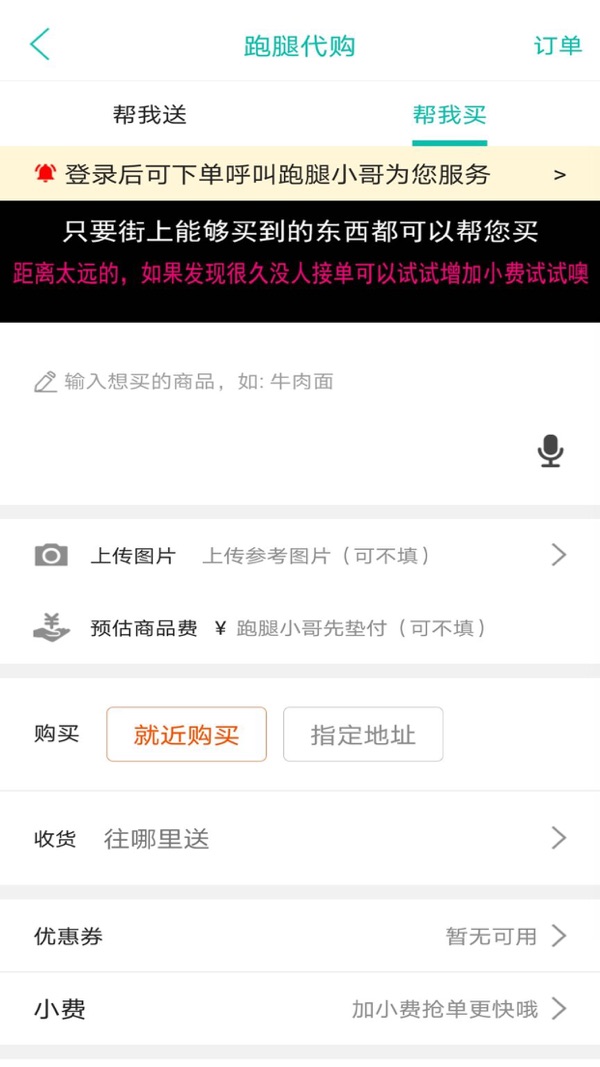
Task: Open 优惠券 coupon row
Action: pyautogui.click(x=300, y=936)
